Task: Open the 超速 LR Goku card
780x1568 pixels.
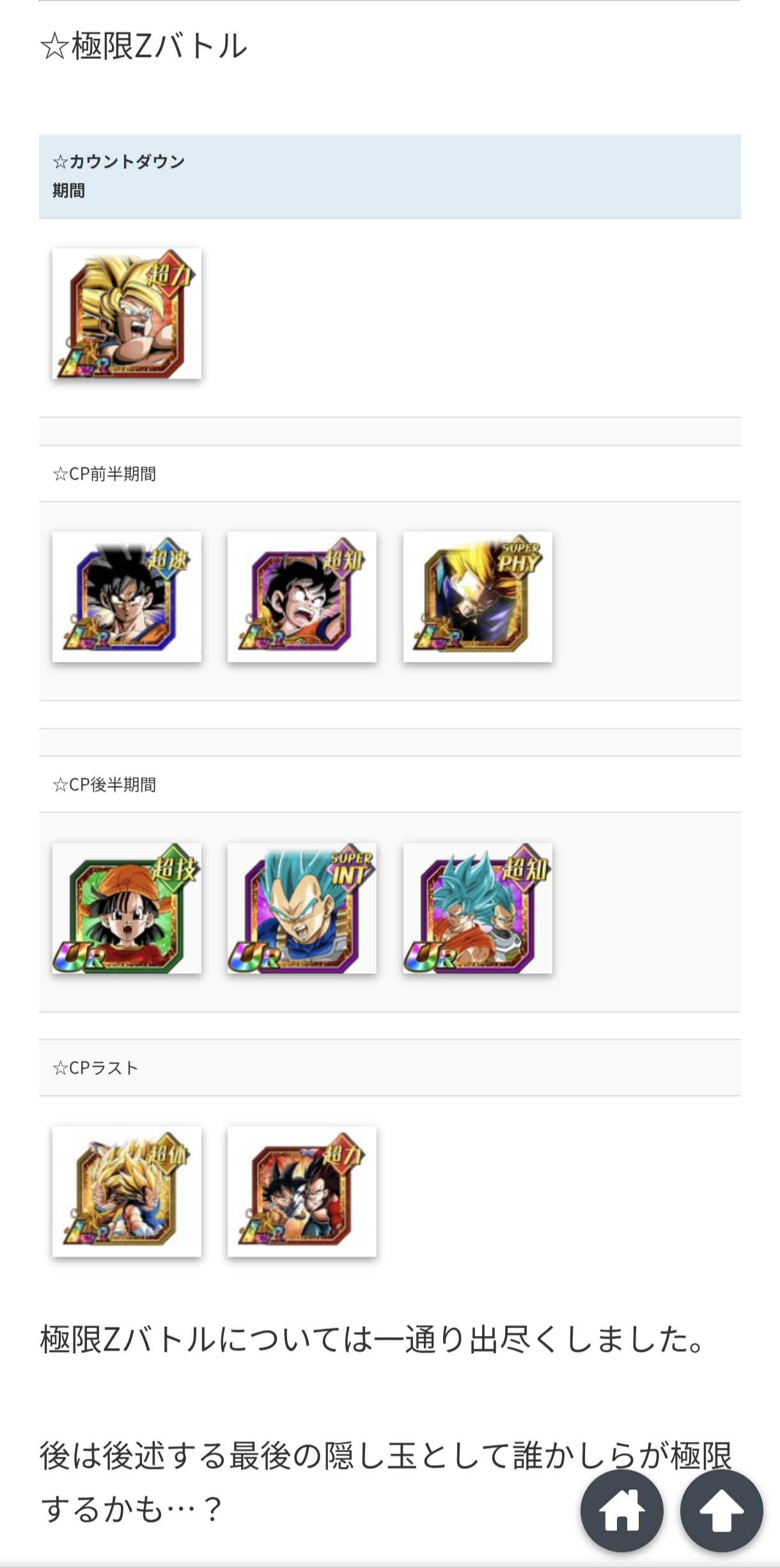Action: pos(127,597)
